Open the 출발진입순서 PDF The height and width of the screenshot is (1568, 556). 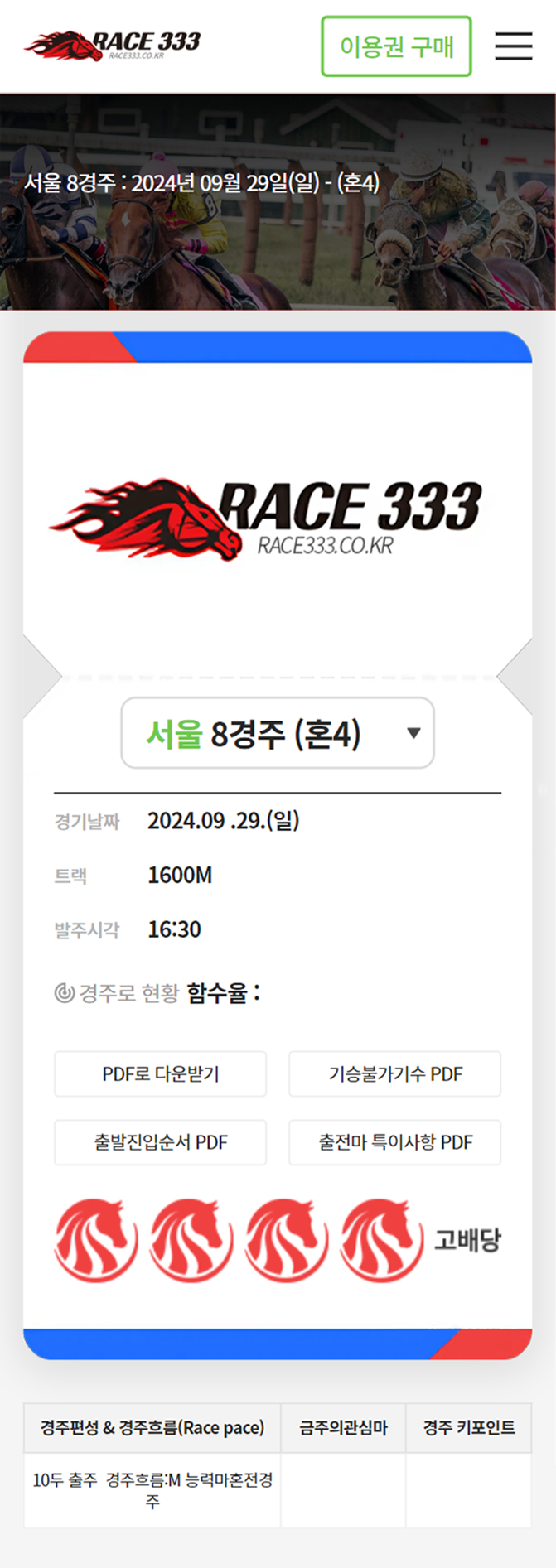[x=161, y=1142]
